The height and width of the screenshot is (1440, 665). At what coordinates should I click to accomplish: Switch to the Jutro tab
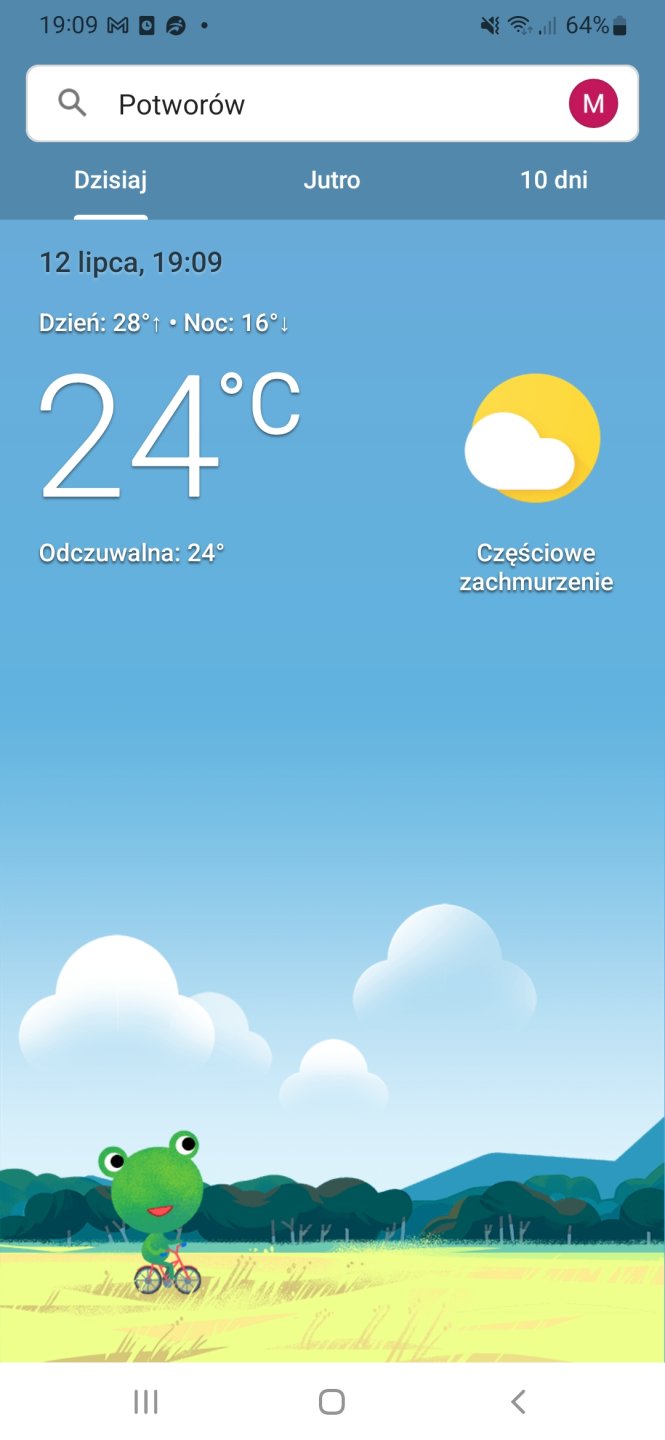tap(332, 181)
